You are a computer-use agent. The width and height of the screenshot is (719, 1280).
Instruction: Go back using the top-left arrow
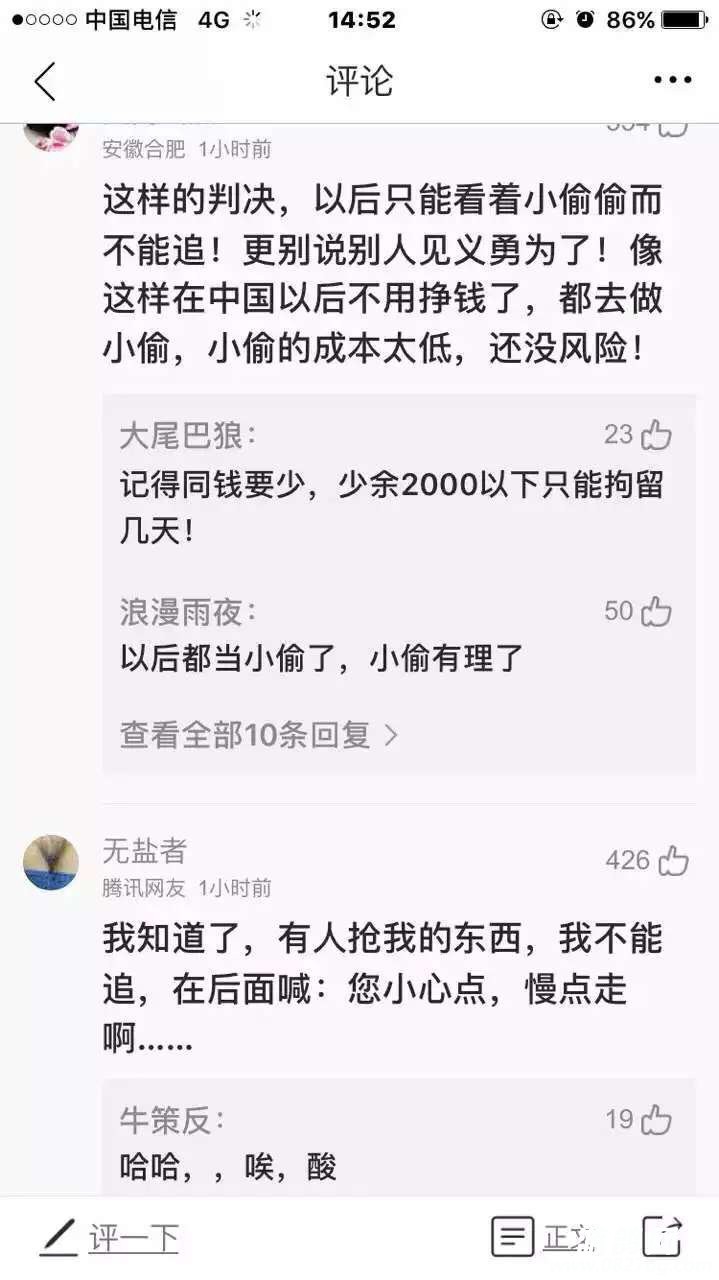tap(45, 81)
